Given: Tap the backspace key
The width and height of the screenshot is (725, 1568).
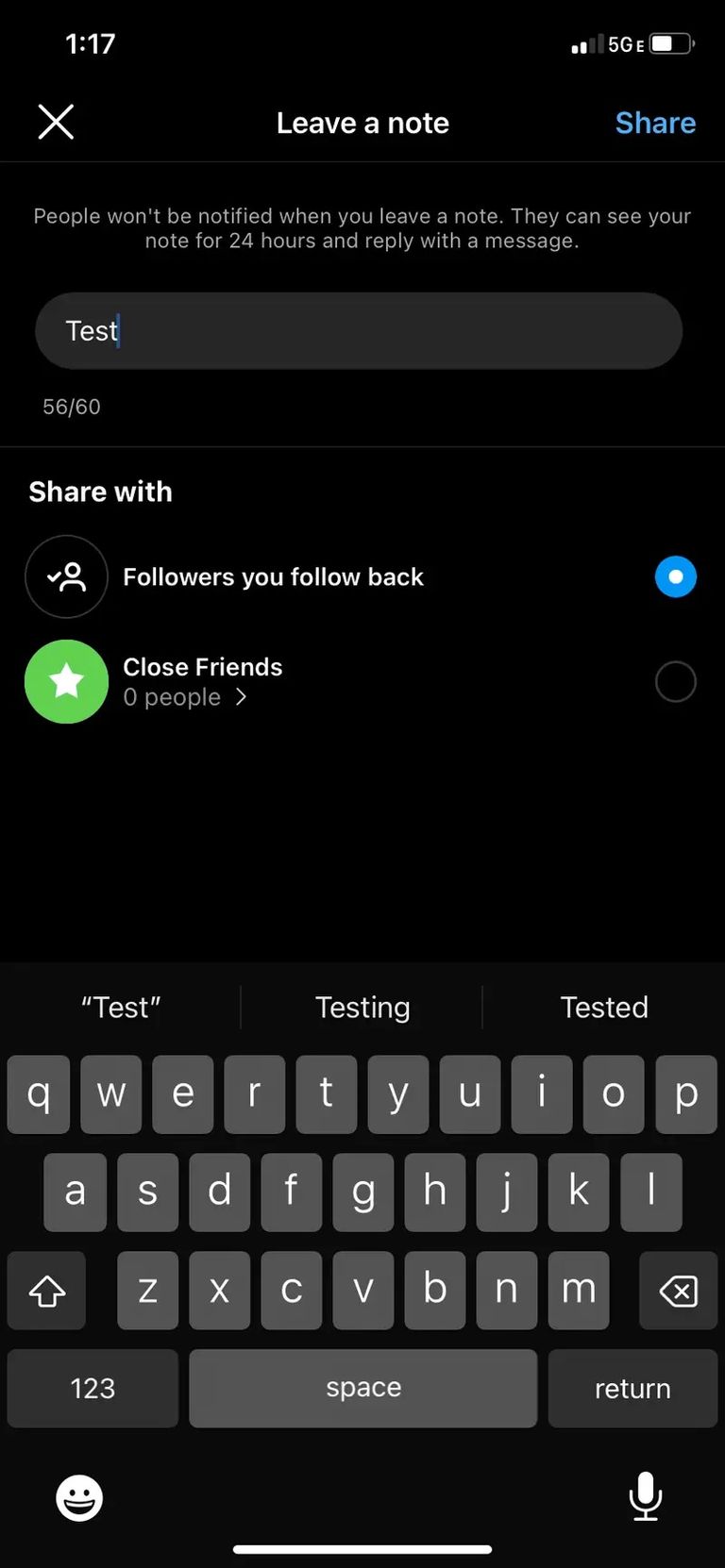Looking at the screenshot, I should click(x=678, y=1291).
